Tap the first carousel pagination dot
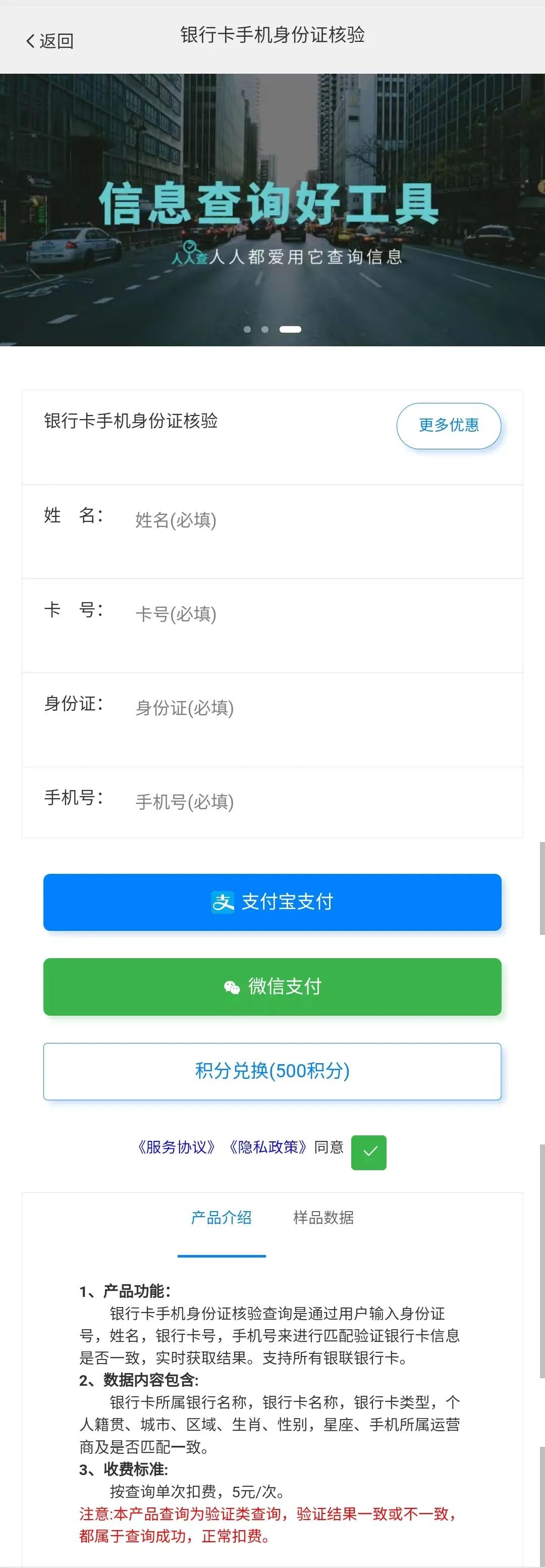Screen dimensions: 545x1568 (x=247, y=329)
